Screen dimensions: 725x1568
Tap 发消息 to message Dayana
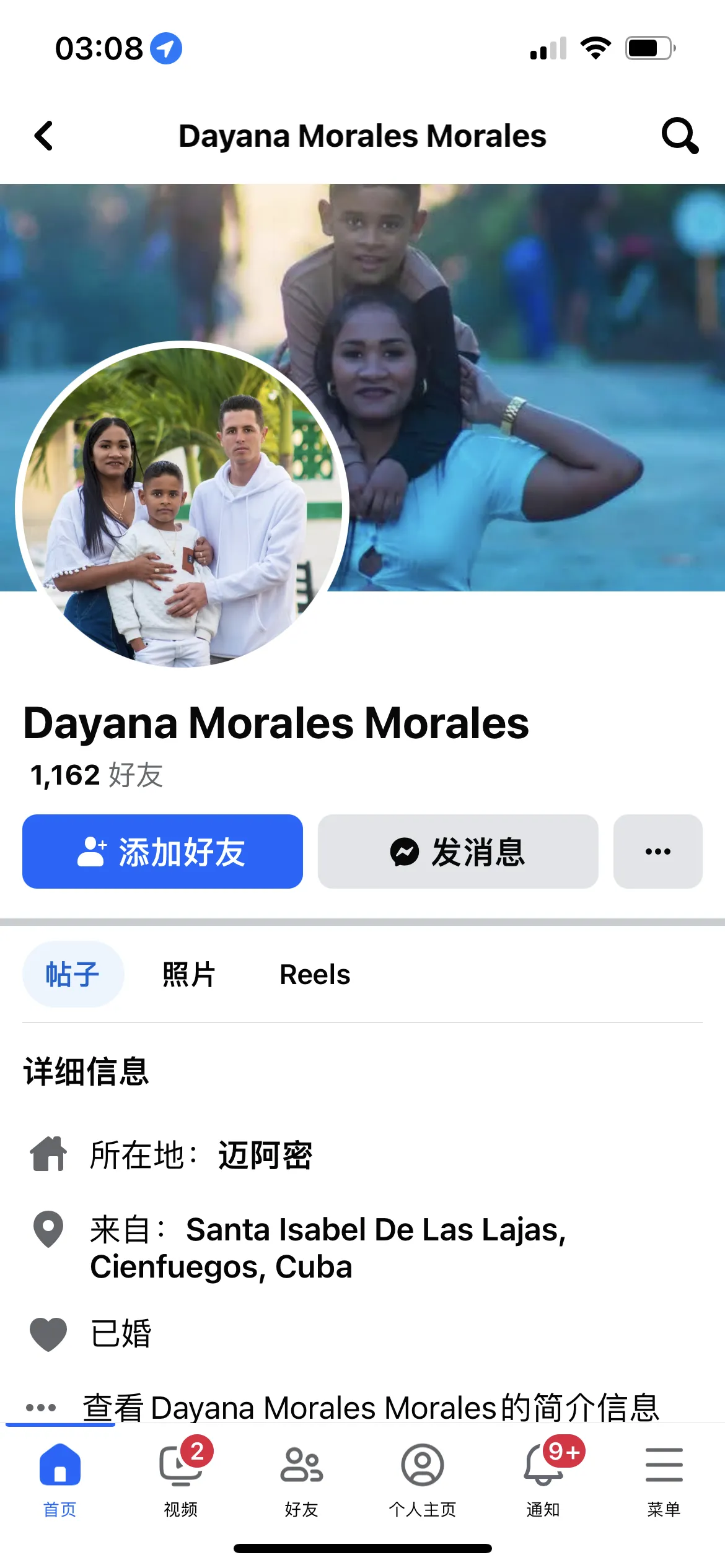(457, 852)
